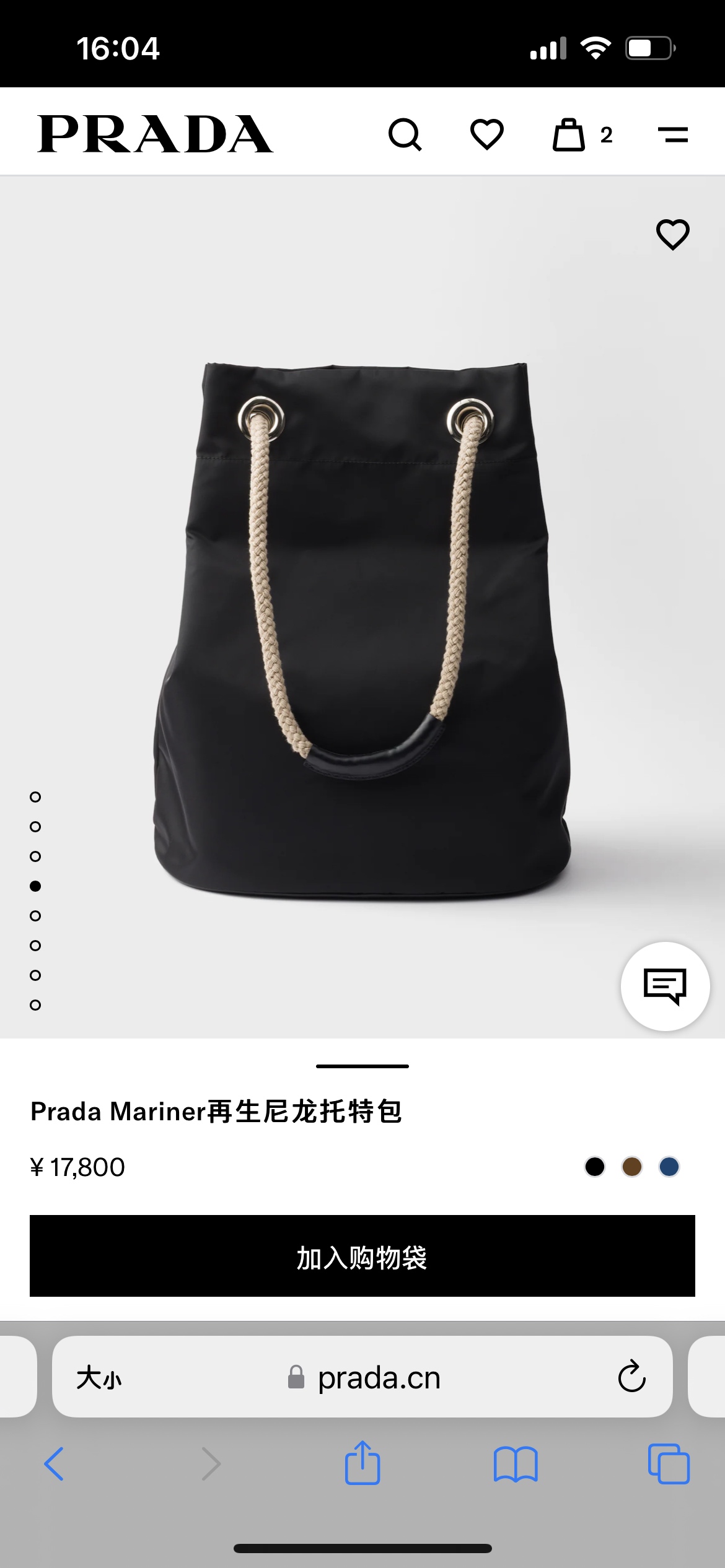Open Safari share sheet

[362, 1463]
